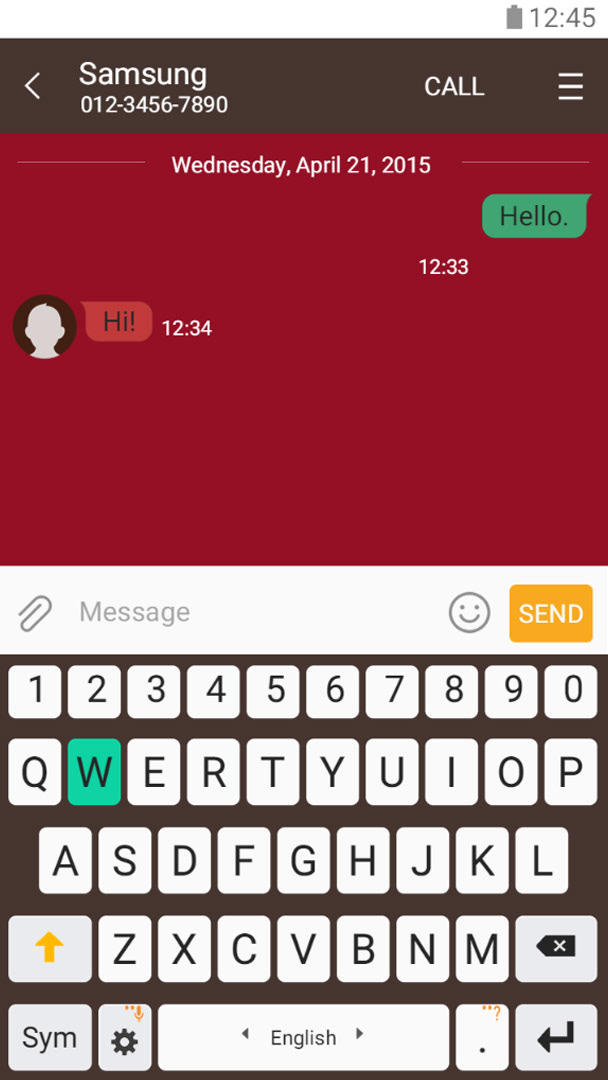Go back from the Samsung conversation
This screenshot has height=1080, width=608.
pyautogui.click(x=33, y=87)
